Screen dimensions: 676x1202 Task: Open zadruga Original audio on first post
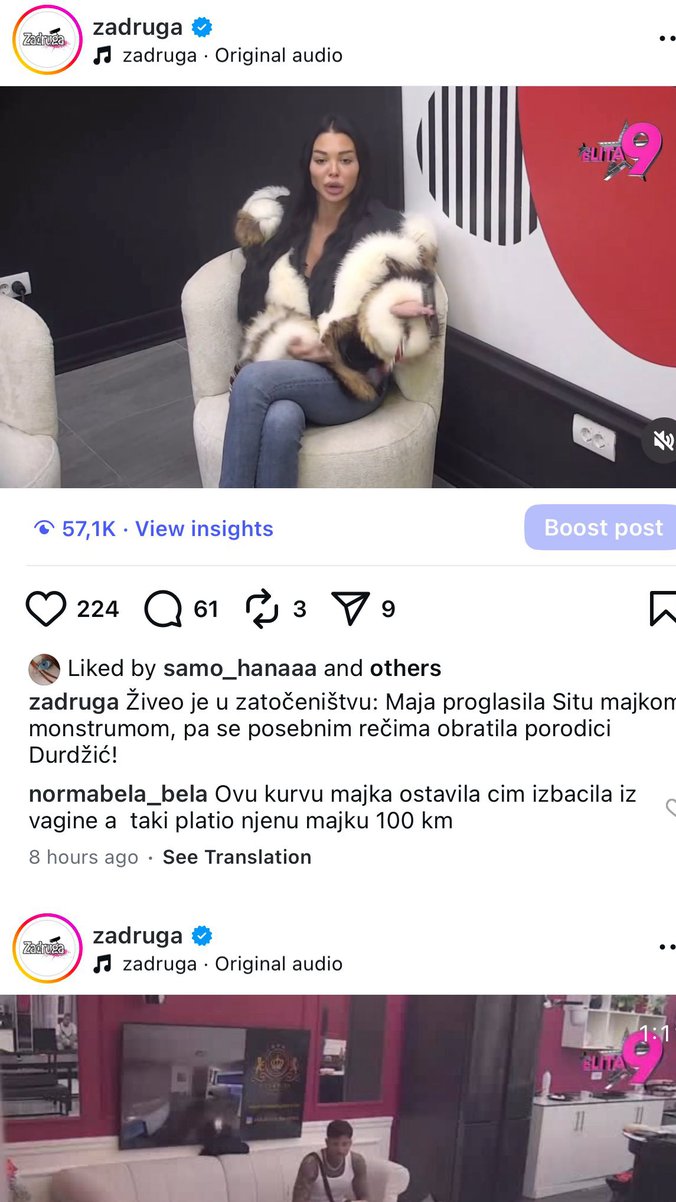(232, 56)
